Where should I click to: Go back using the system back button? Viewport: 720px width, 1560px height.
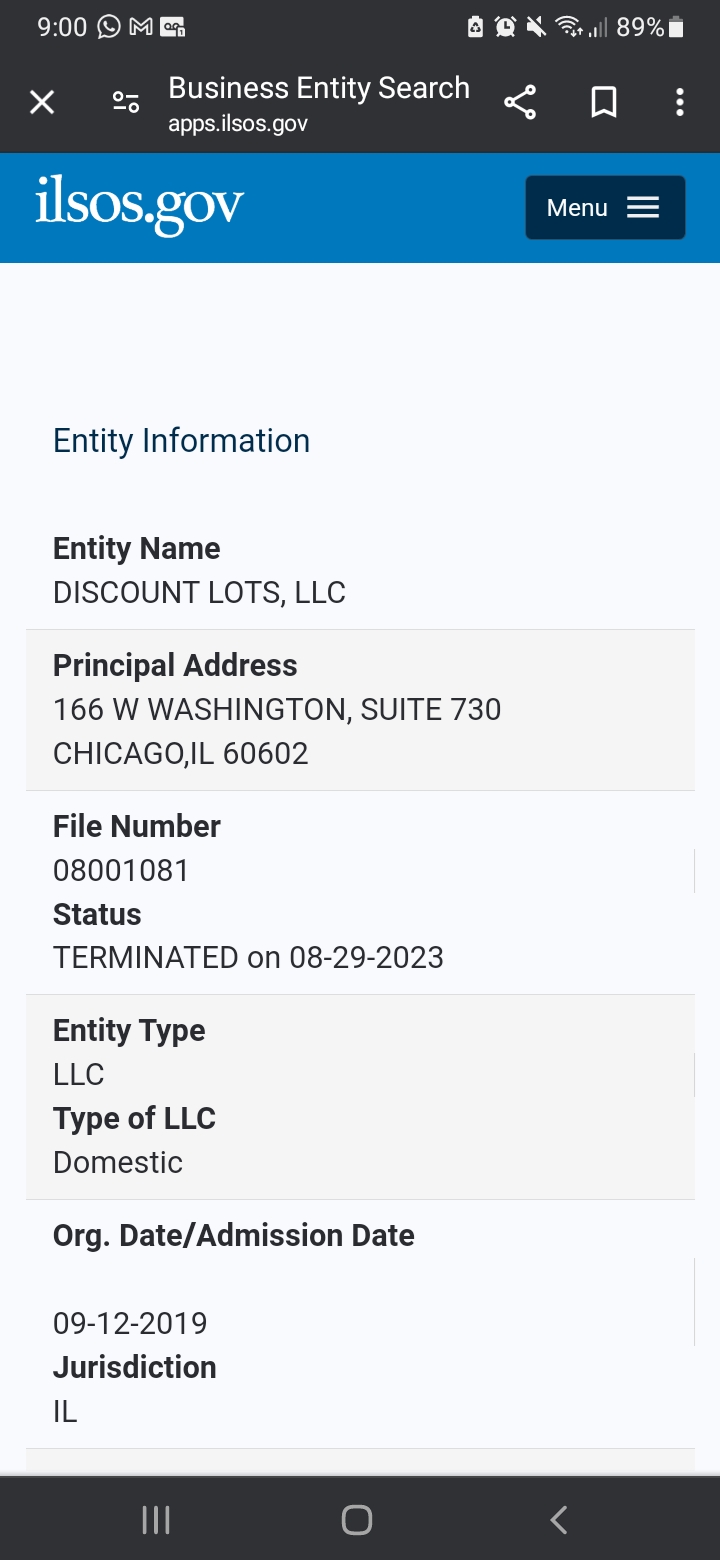[x=559, y=1520]
